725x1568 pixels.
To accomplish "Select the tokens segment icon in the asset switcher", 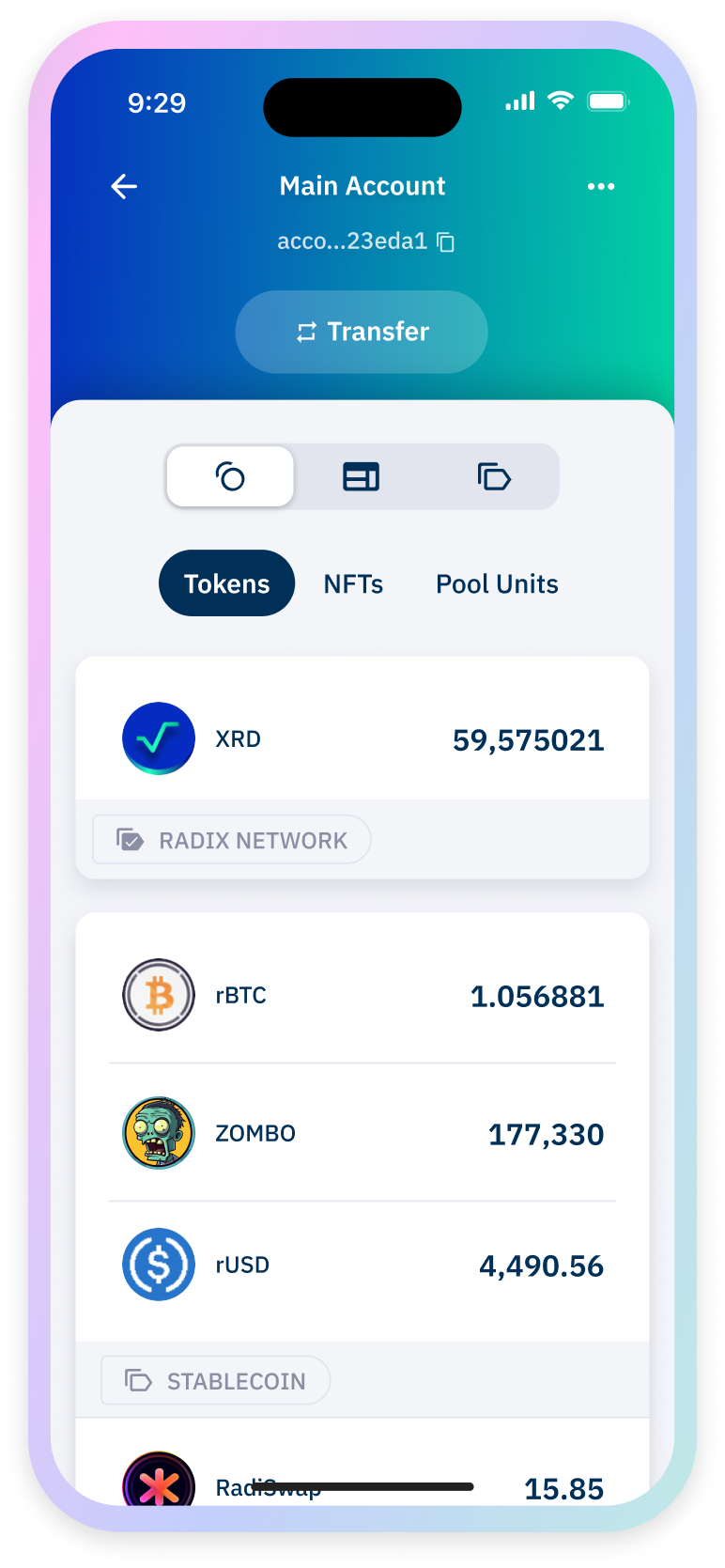I will [229, 476].
